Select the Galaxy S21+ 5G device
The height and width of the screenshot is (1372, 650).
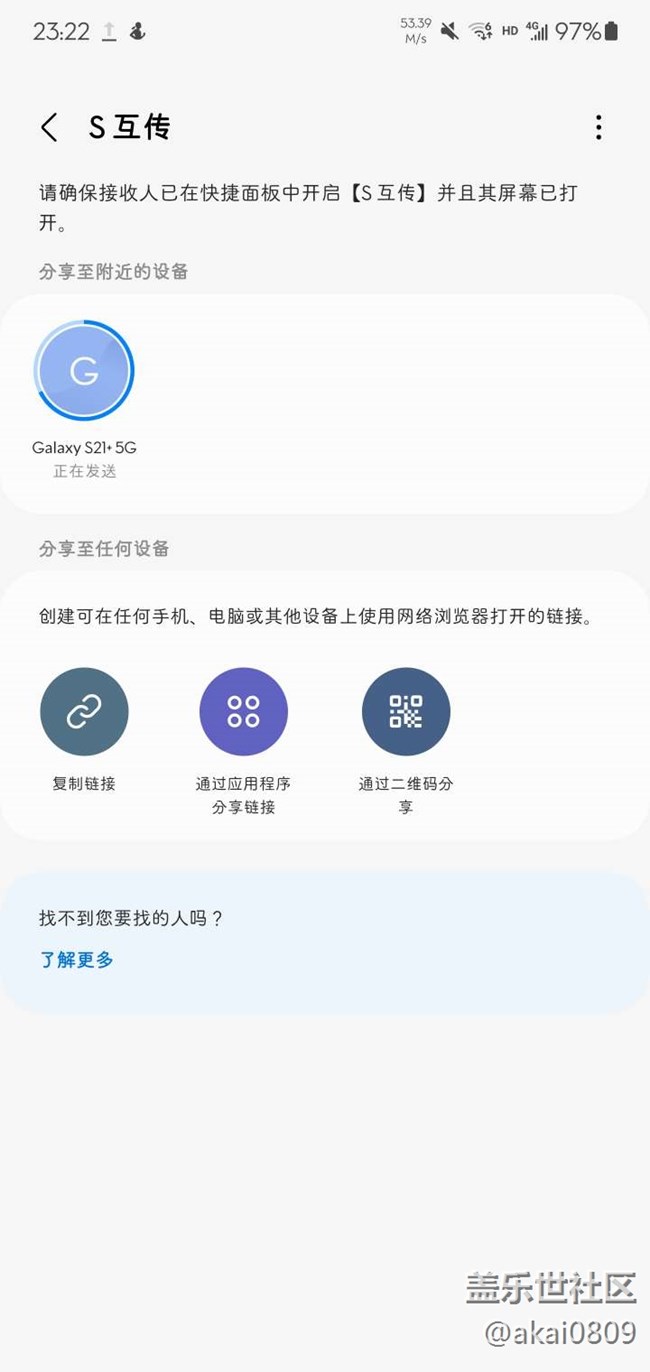[84, 370]
